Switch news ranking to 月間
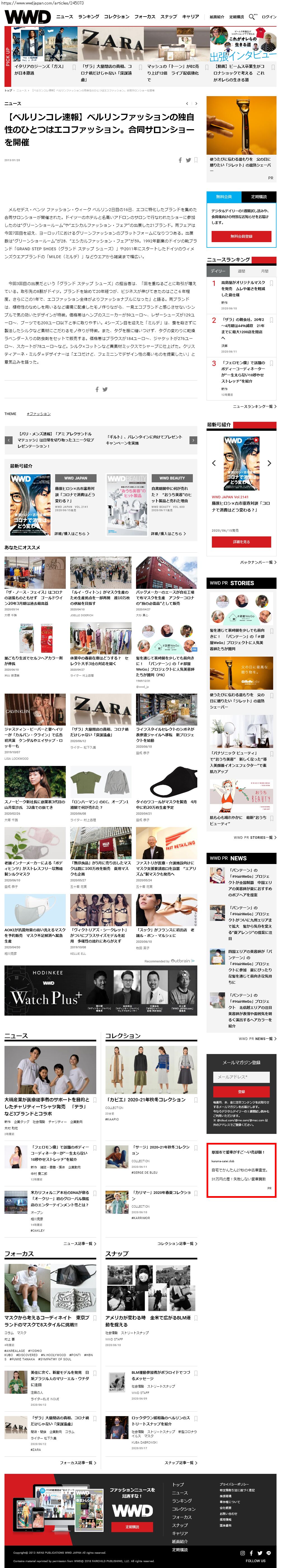 [264, 271]
